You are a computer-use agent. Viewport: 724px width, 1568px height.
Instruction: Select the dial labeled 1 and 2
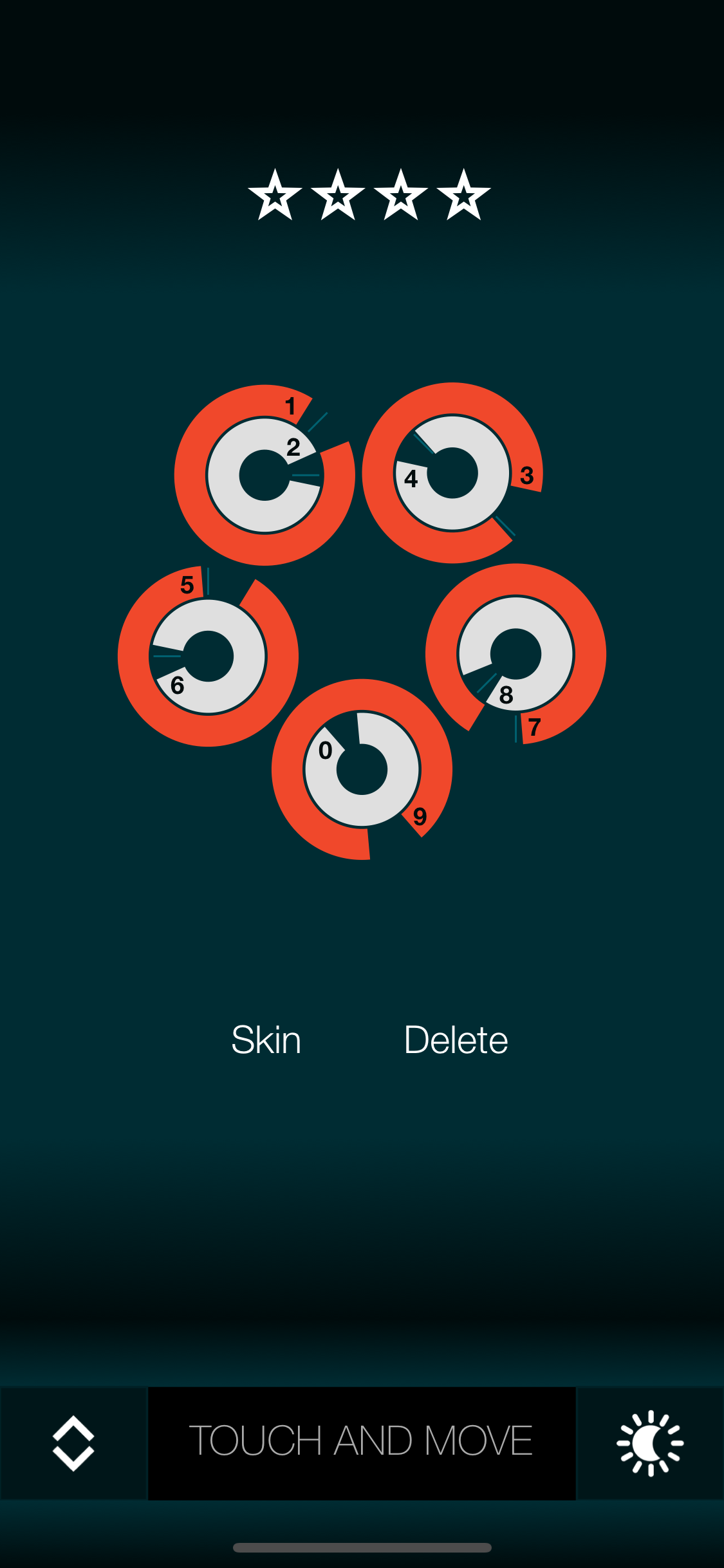point(265,475)
